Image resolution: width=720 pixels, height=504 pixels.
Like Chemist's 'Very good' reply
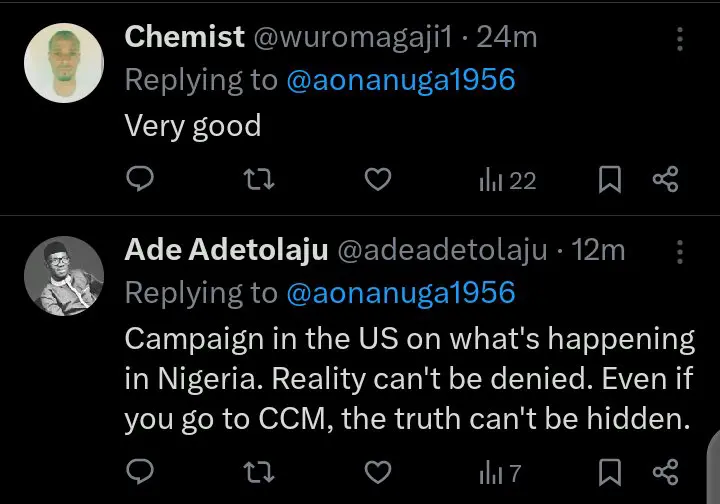(376, 180)
